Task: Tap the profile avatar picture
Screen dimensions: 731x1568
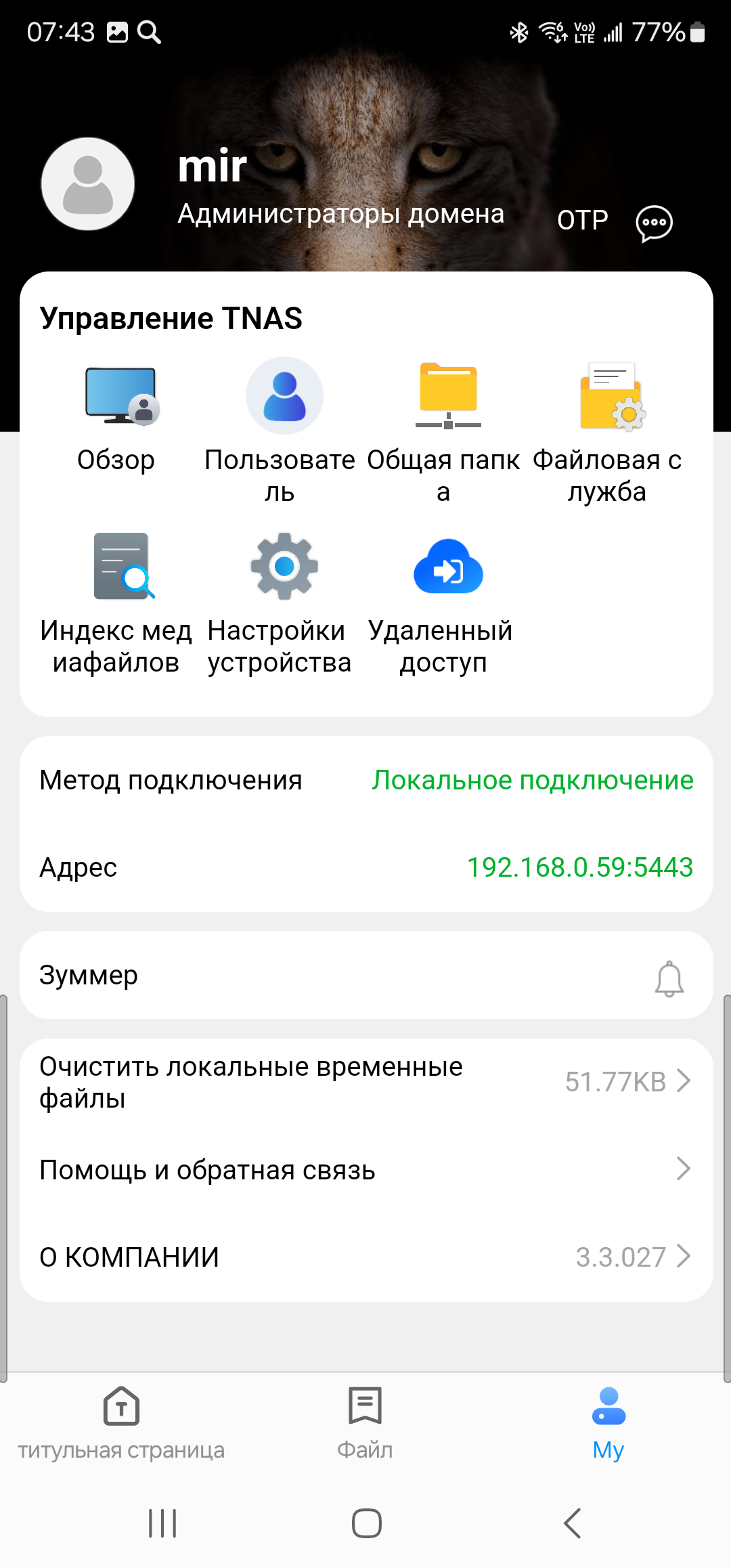Action: pos(88,184)
